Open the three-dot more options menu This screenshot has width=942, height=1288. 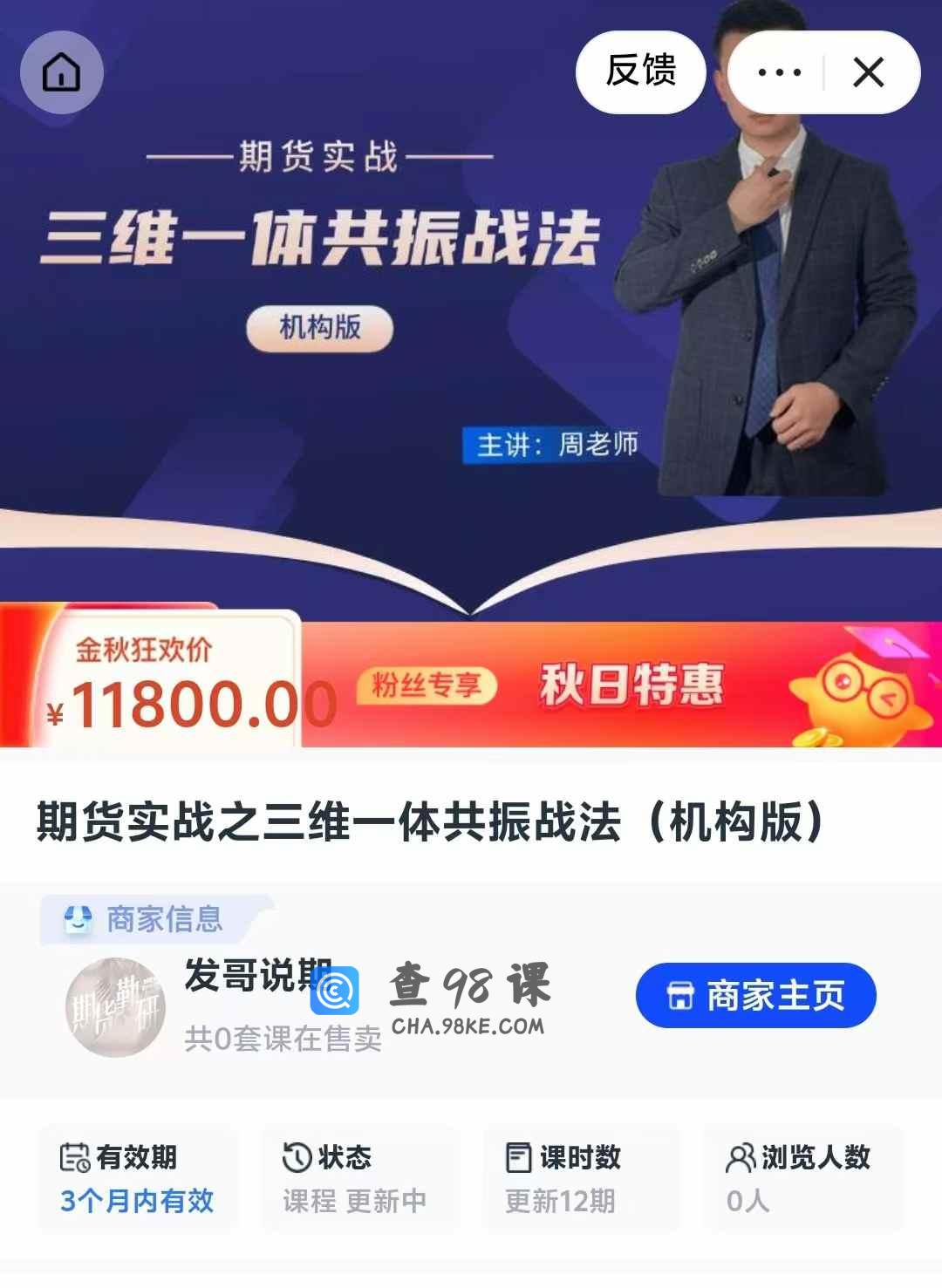[x=779, y=72]
